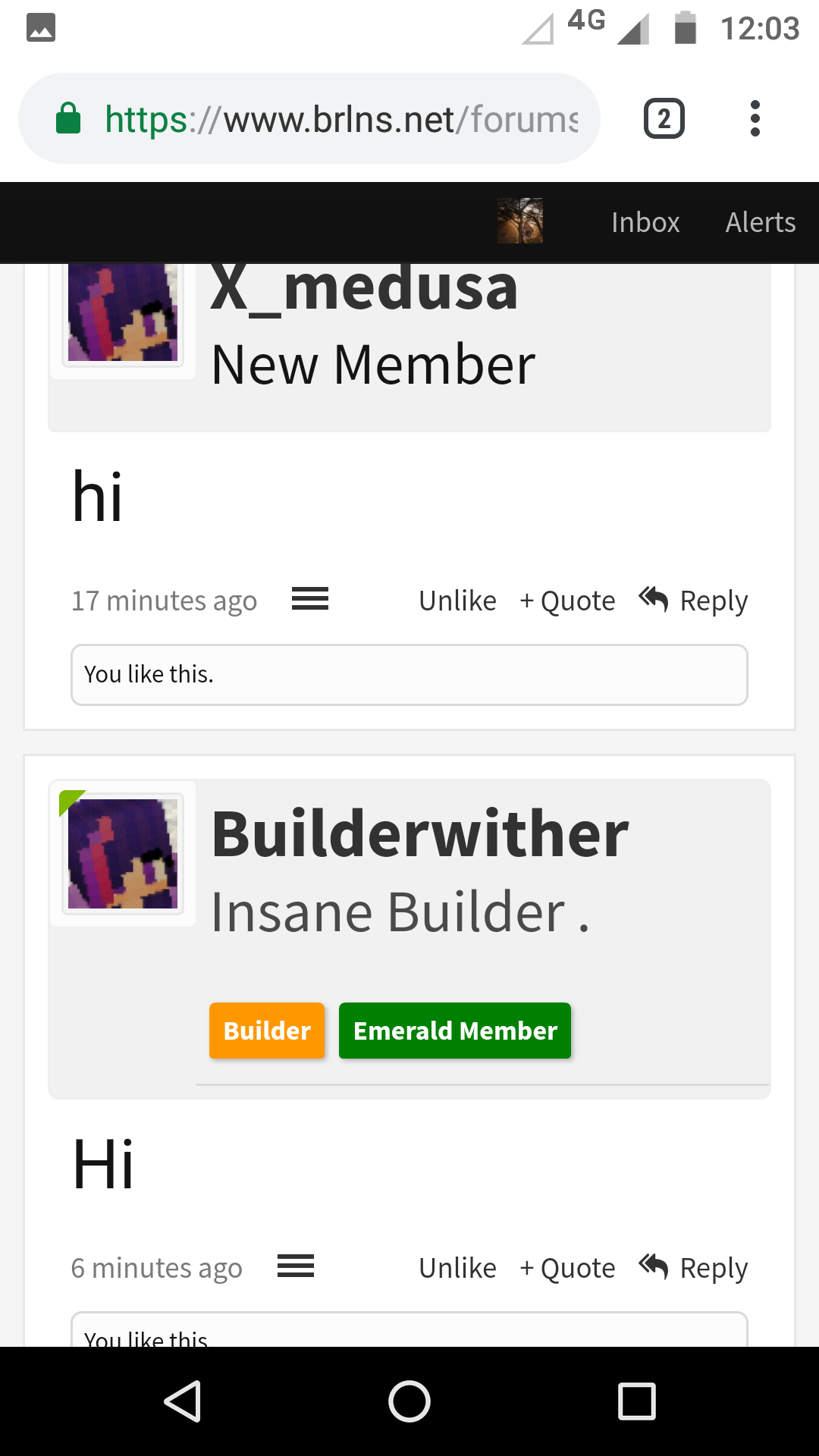Go to the home screen
819x1456 pixels.
click(409, 1401)
